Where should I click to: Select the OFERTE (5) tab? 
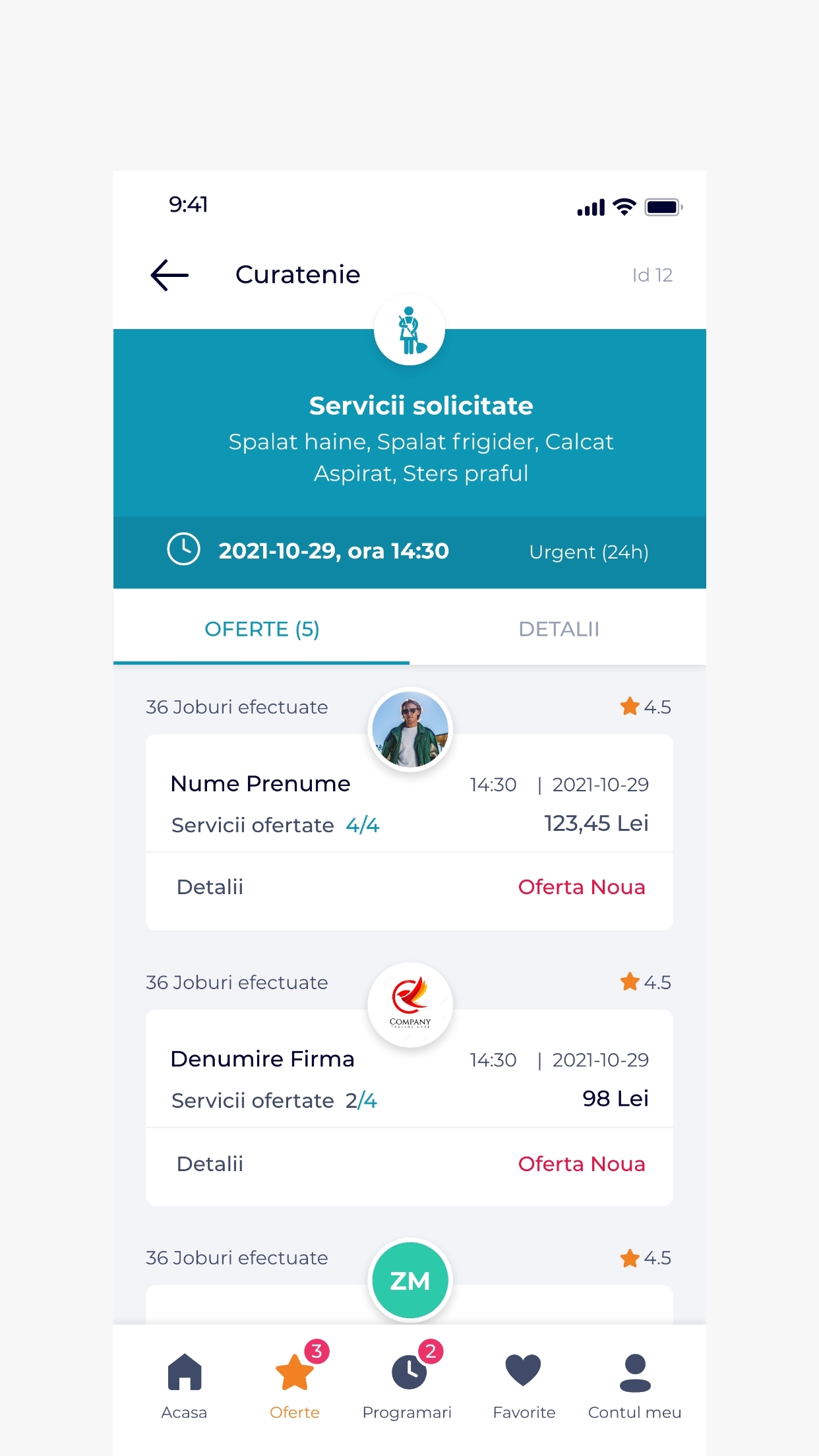point(262,629)
